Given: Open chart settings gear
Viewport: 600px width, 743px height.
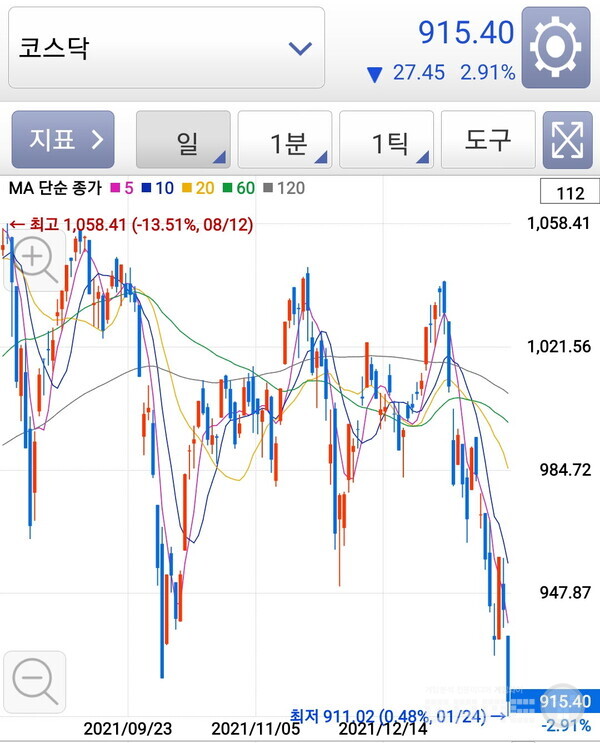Looking at the screenshot, I should point(558,47).
